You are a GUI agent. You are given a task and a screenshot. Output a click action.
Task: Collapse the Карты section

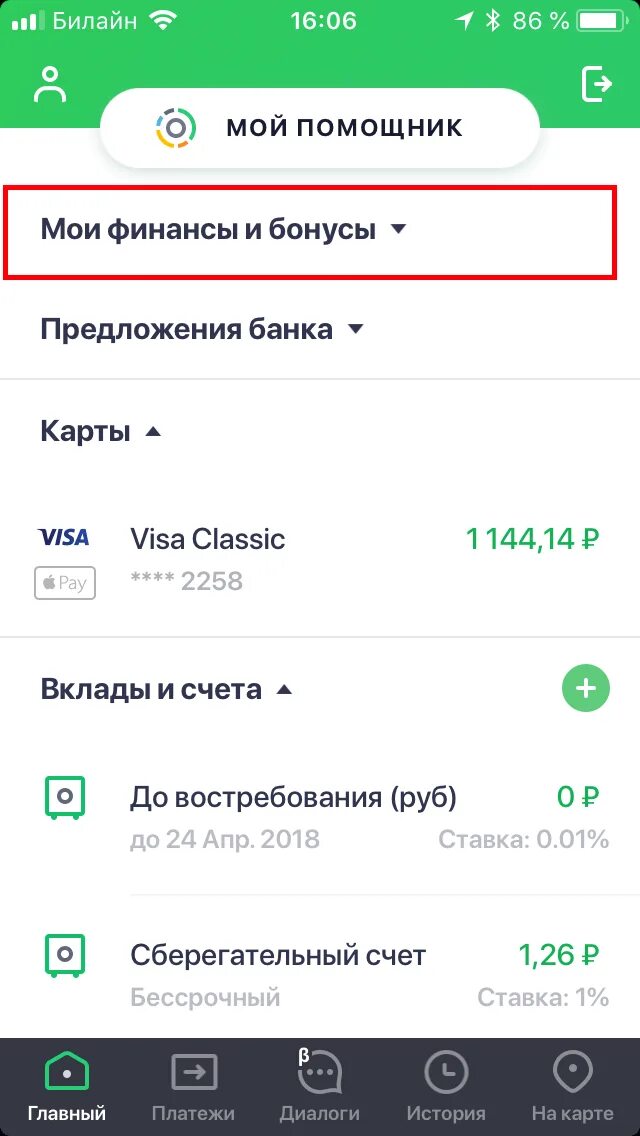pos(100,432)
